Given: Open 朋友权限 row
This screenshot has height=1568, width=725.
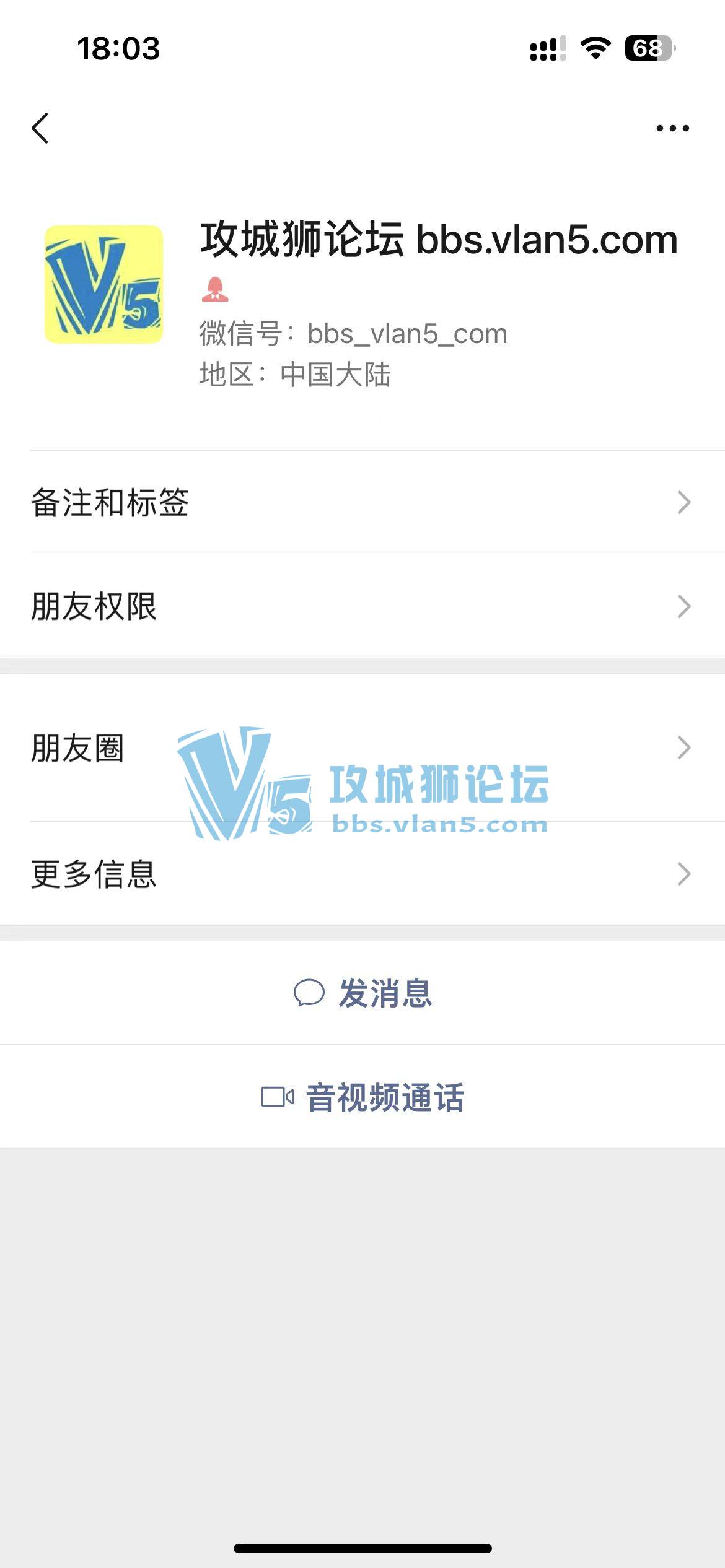Looking at the screenshot, I should tap(362, 606).
